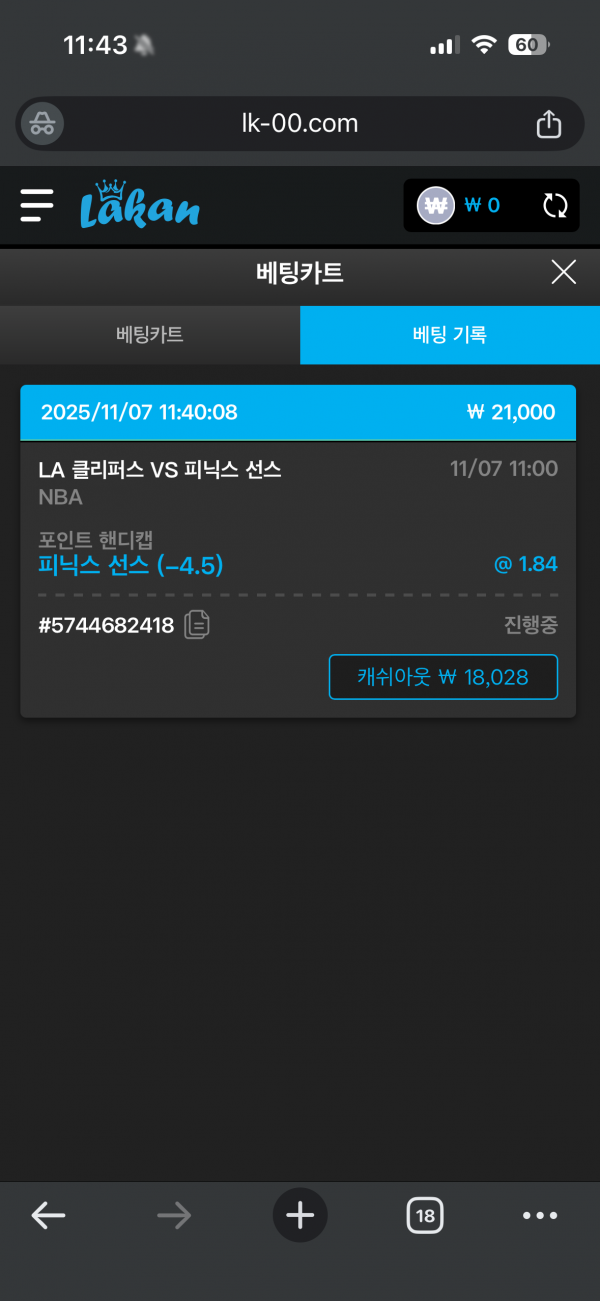Refresh the ₩ 0 balance
600x1301 pixels.
(555, 206)
